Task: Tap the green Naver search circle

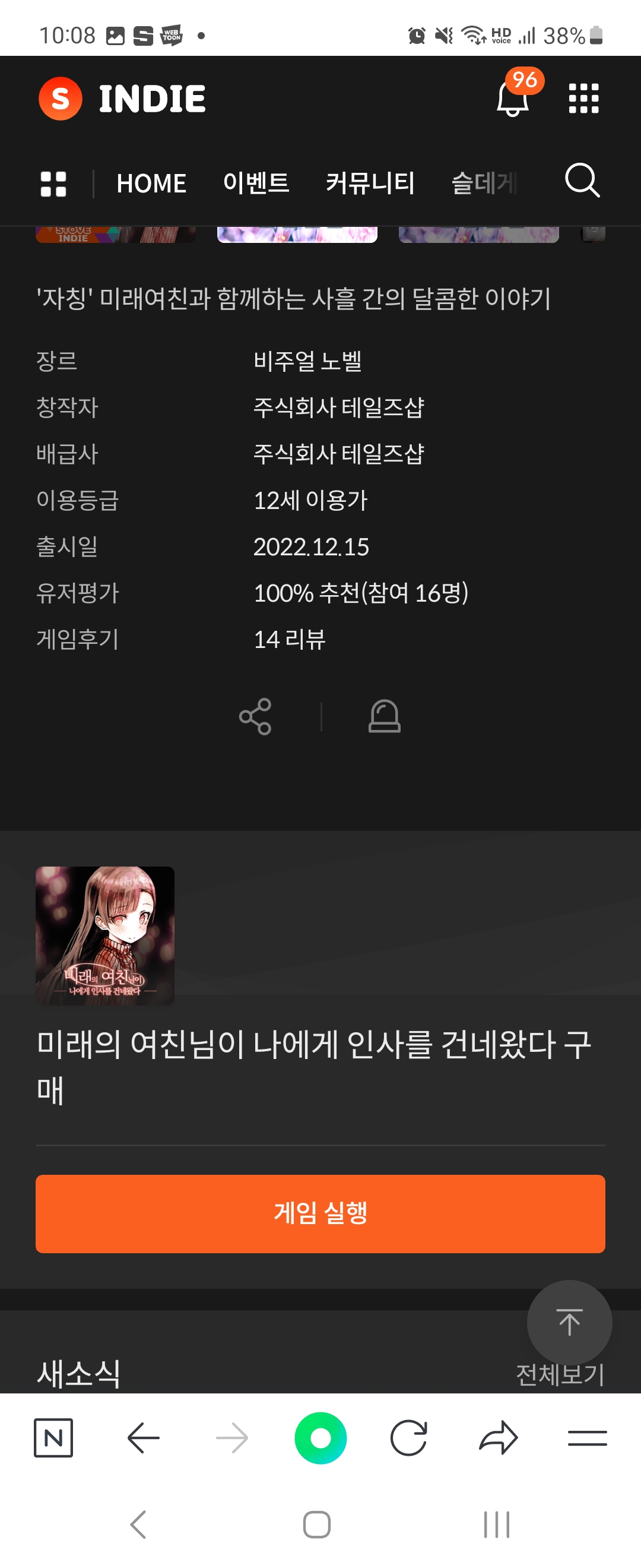Action: click(x=320, y=1438)
